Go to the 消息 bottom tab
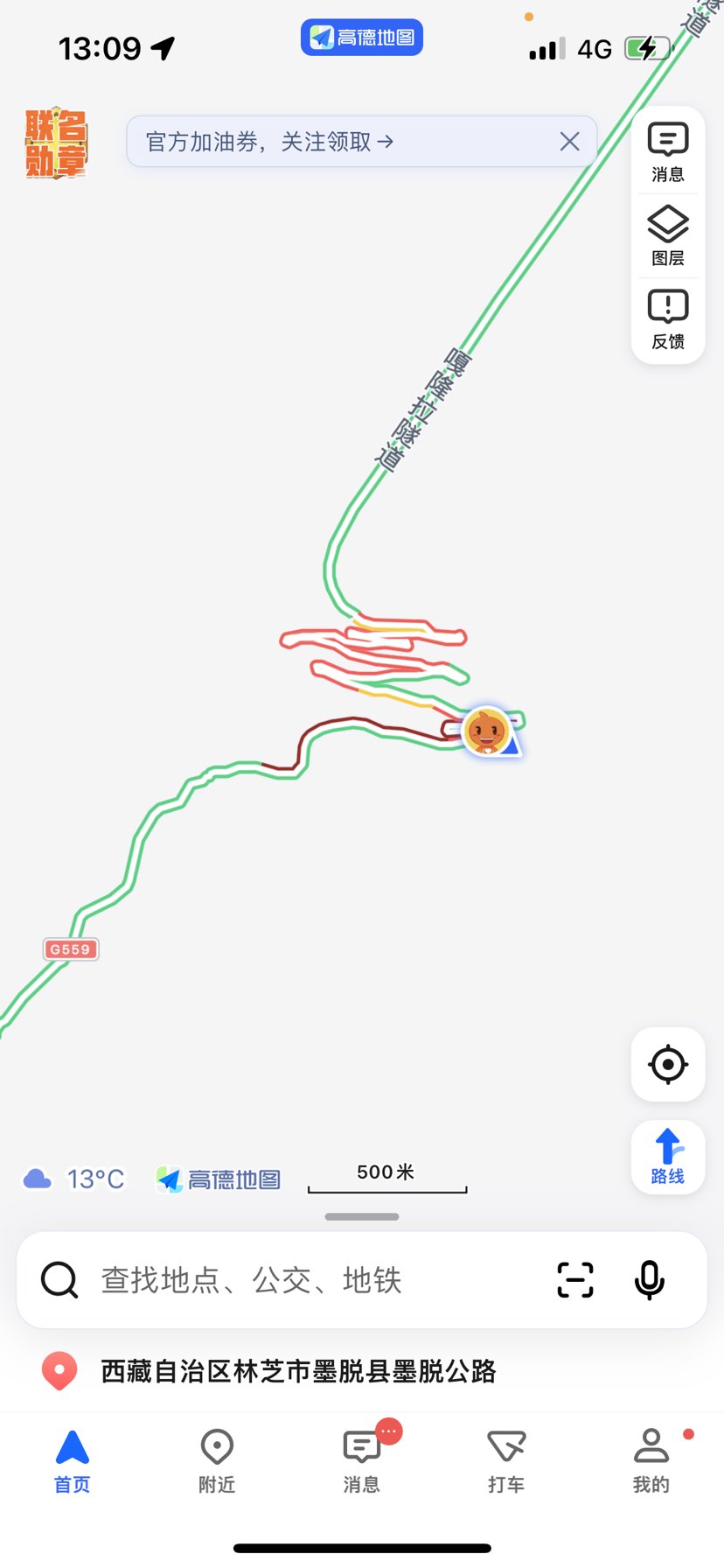Image resolution: width=724 pixels, height=1568 pixels. pos(361,1460)
